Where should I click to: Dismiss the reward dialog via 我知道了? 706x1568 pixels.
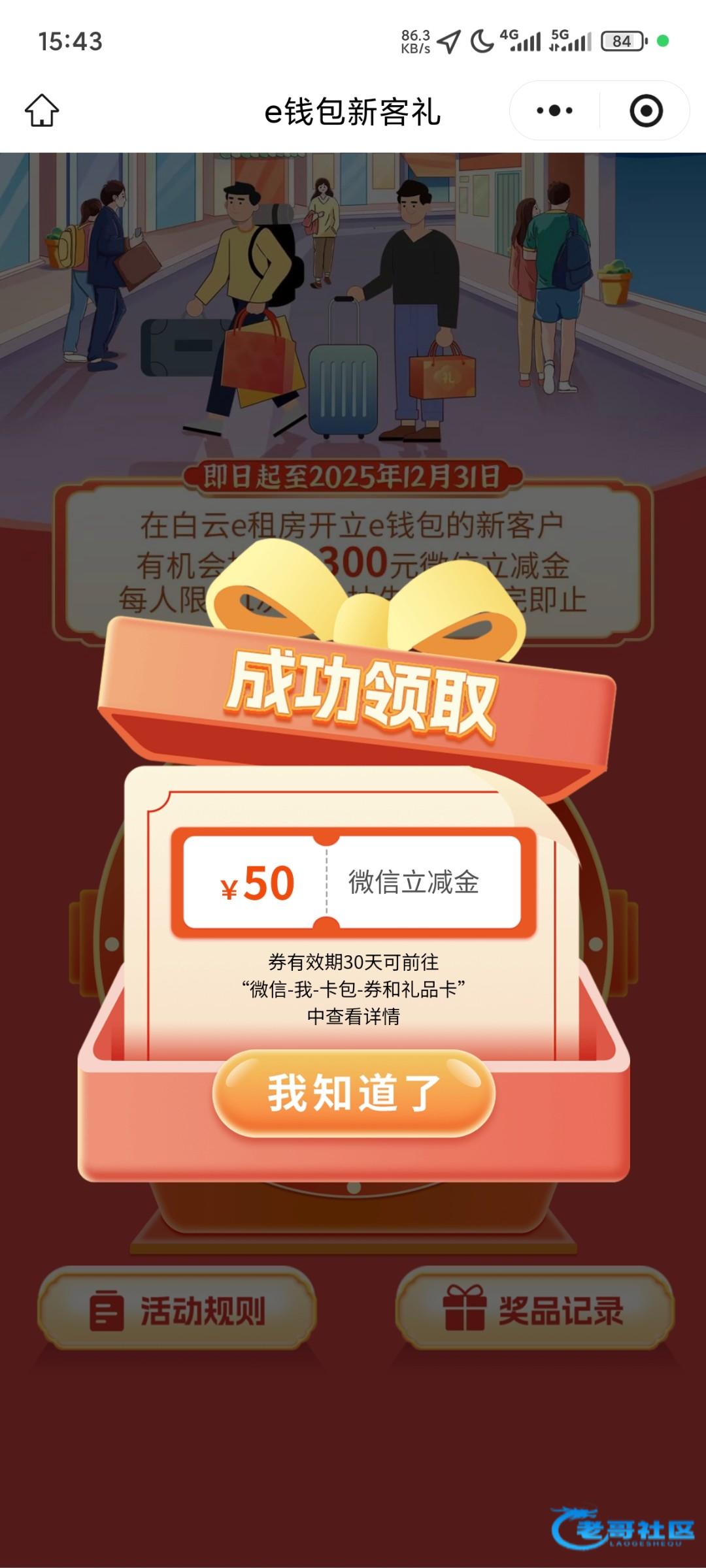(354, 1093)
